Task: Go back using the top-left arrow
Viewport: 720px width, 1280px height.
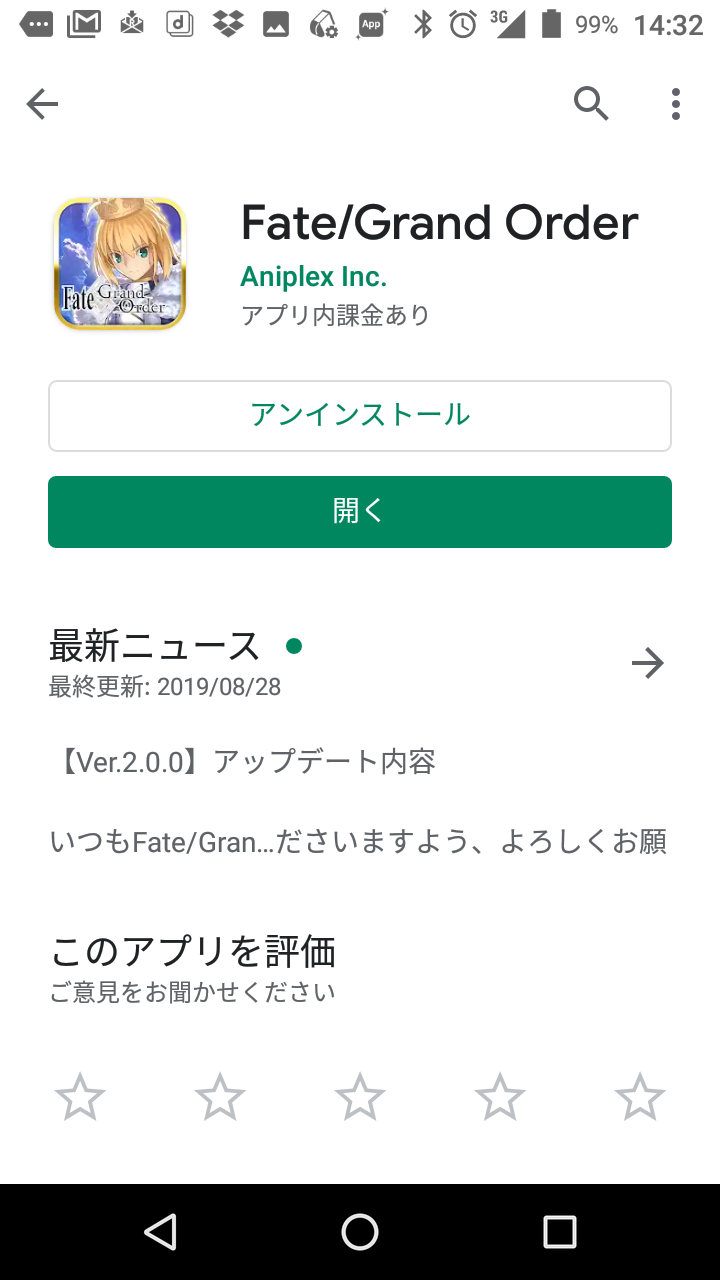Action: point(42,104)
